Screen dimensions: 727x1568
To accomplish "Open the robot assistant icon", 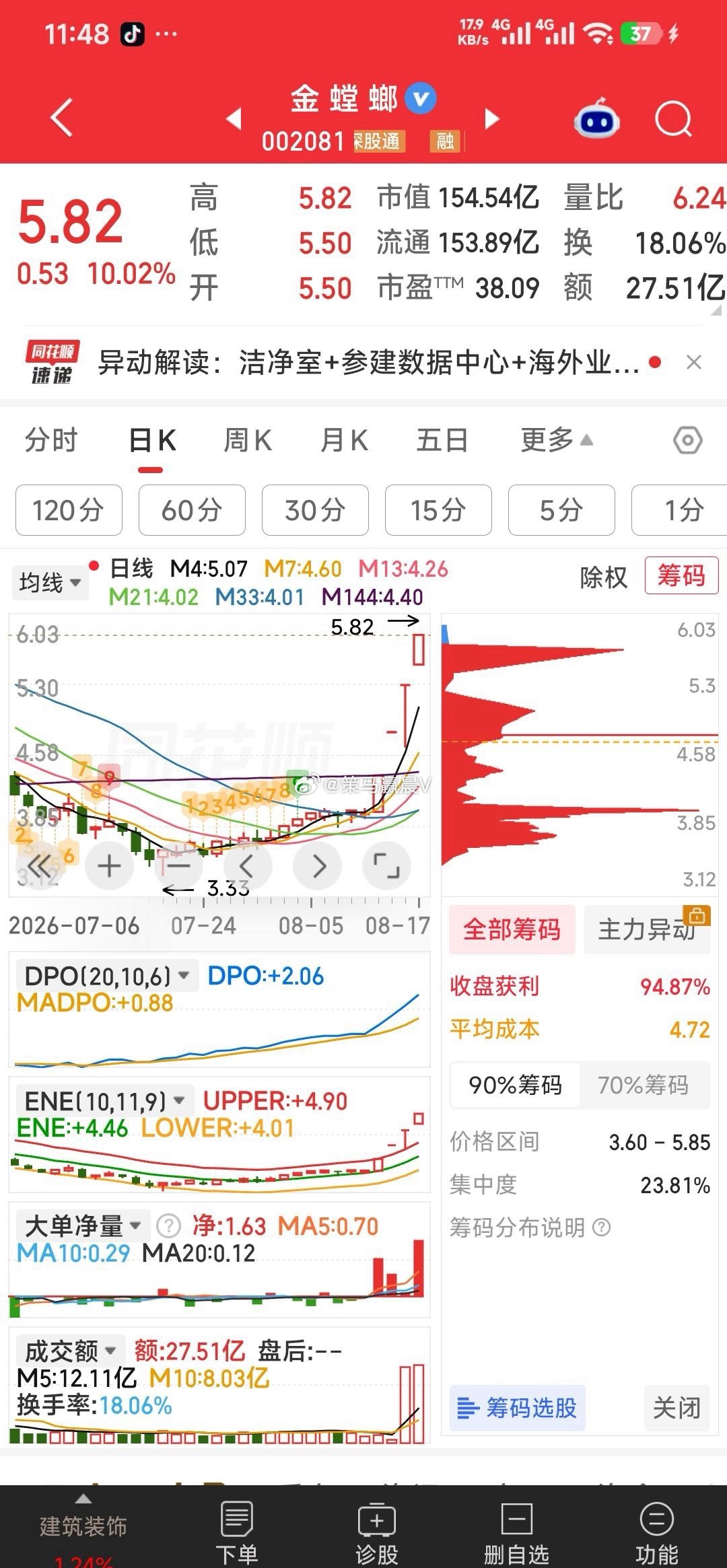I will click(x=596, y=118).
